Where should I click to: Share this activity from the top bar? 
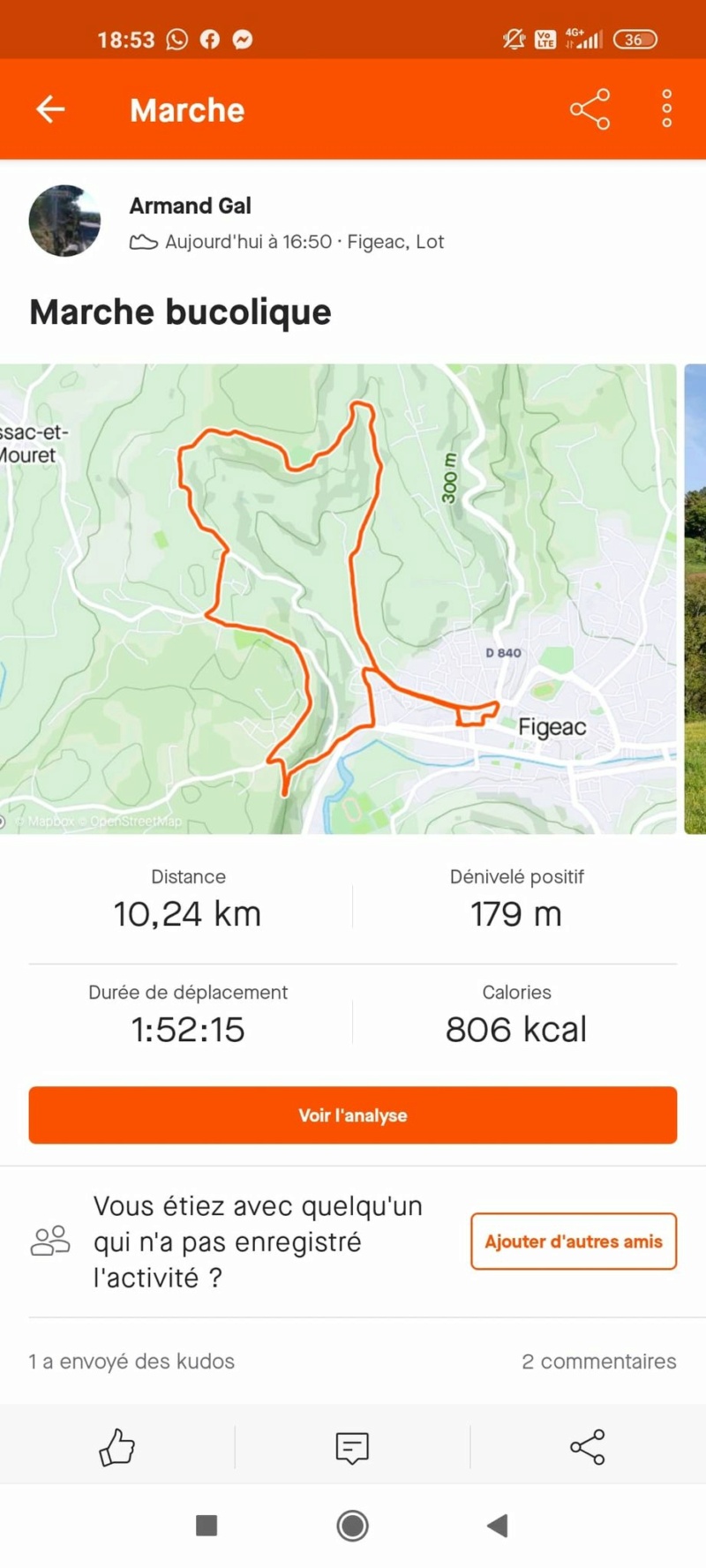pos(590,109)
